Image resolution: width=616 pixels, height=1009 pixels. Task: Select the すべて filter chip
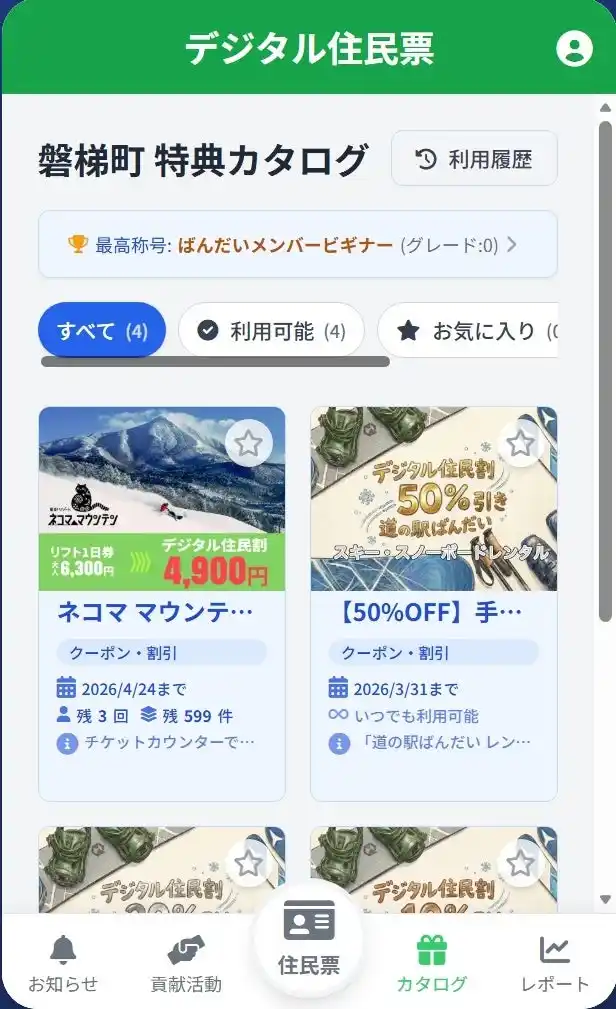point(102,330)
